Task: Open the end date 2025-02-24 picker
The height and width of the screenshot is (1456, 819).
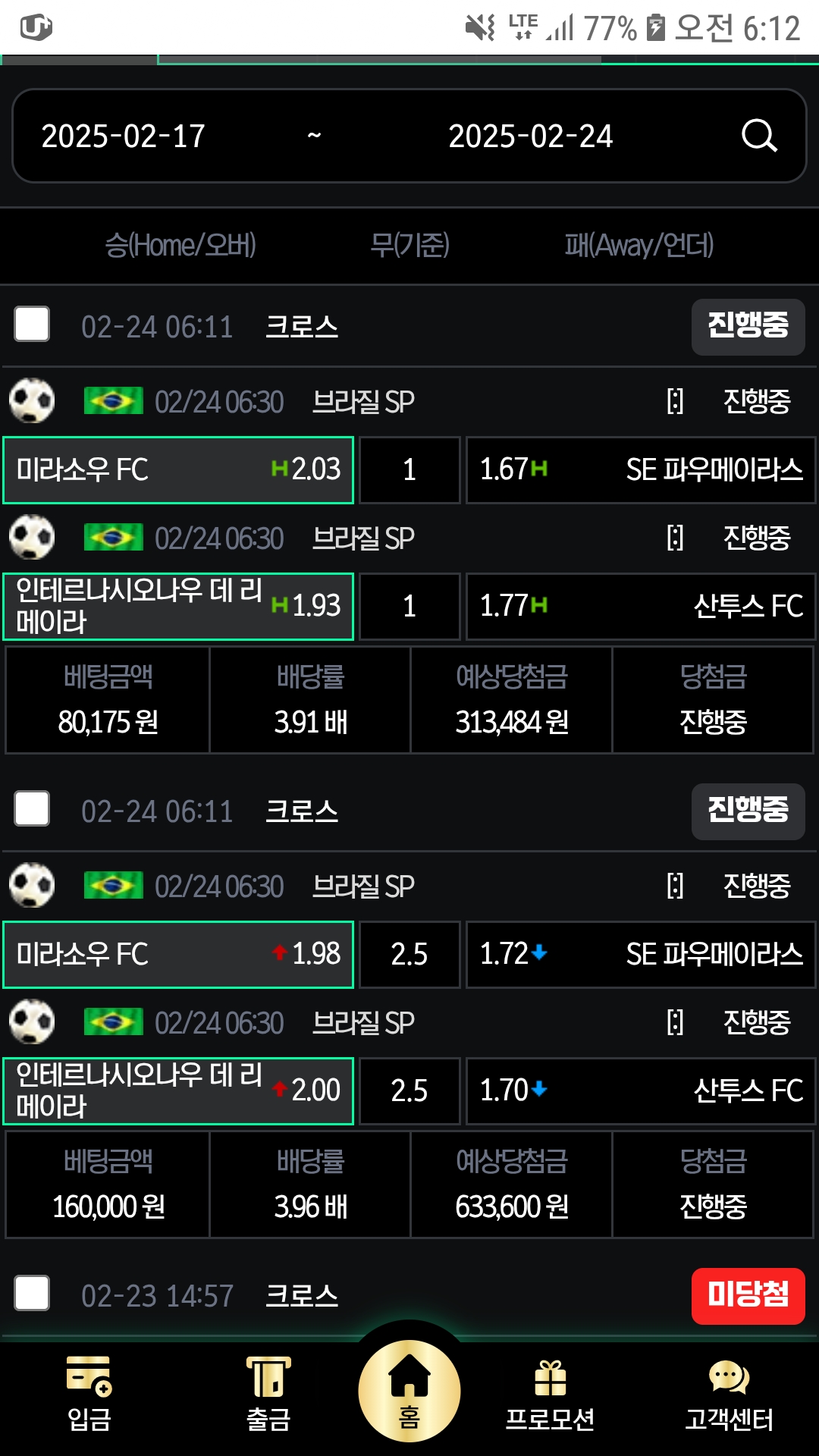Action: (x=530, y=136)
